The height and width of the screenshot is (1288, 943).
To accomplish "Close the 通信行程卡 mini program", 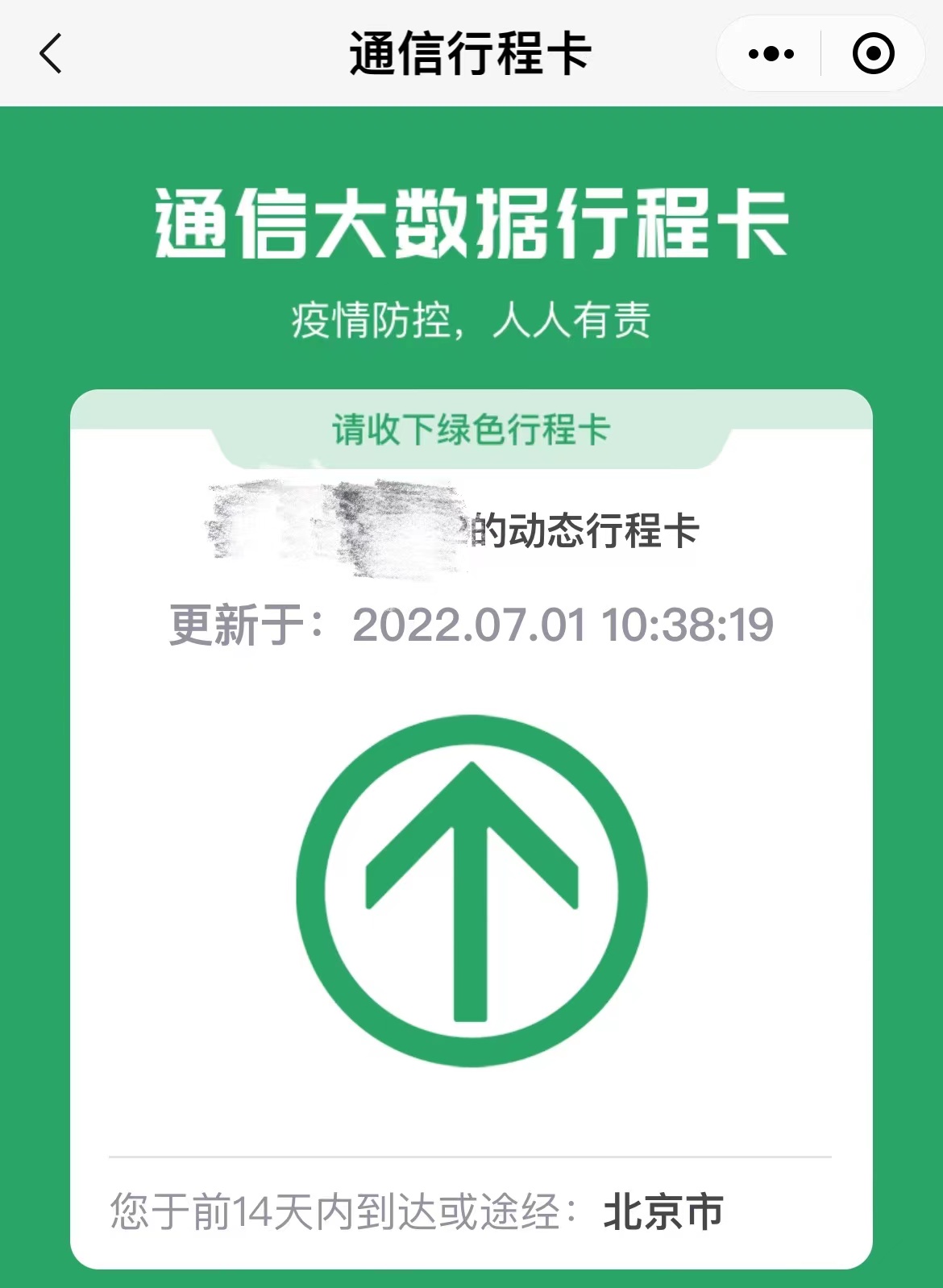I will [873, 54].
